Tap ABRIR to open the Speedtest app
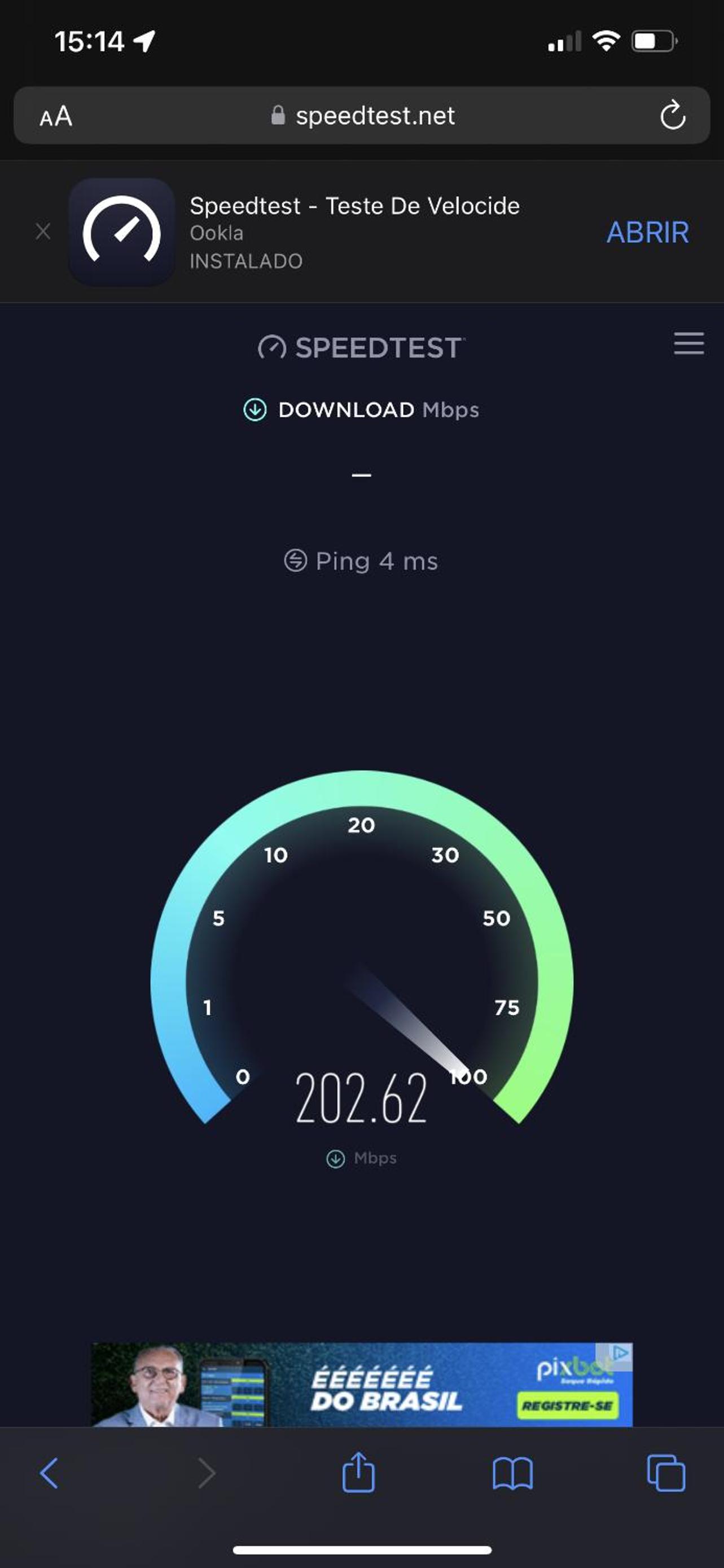724x1568 pixels. point(647,233)
